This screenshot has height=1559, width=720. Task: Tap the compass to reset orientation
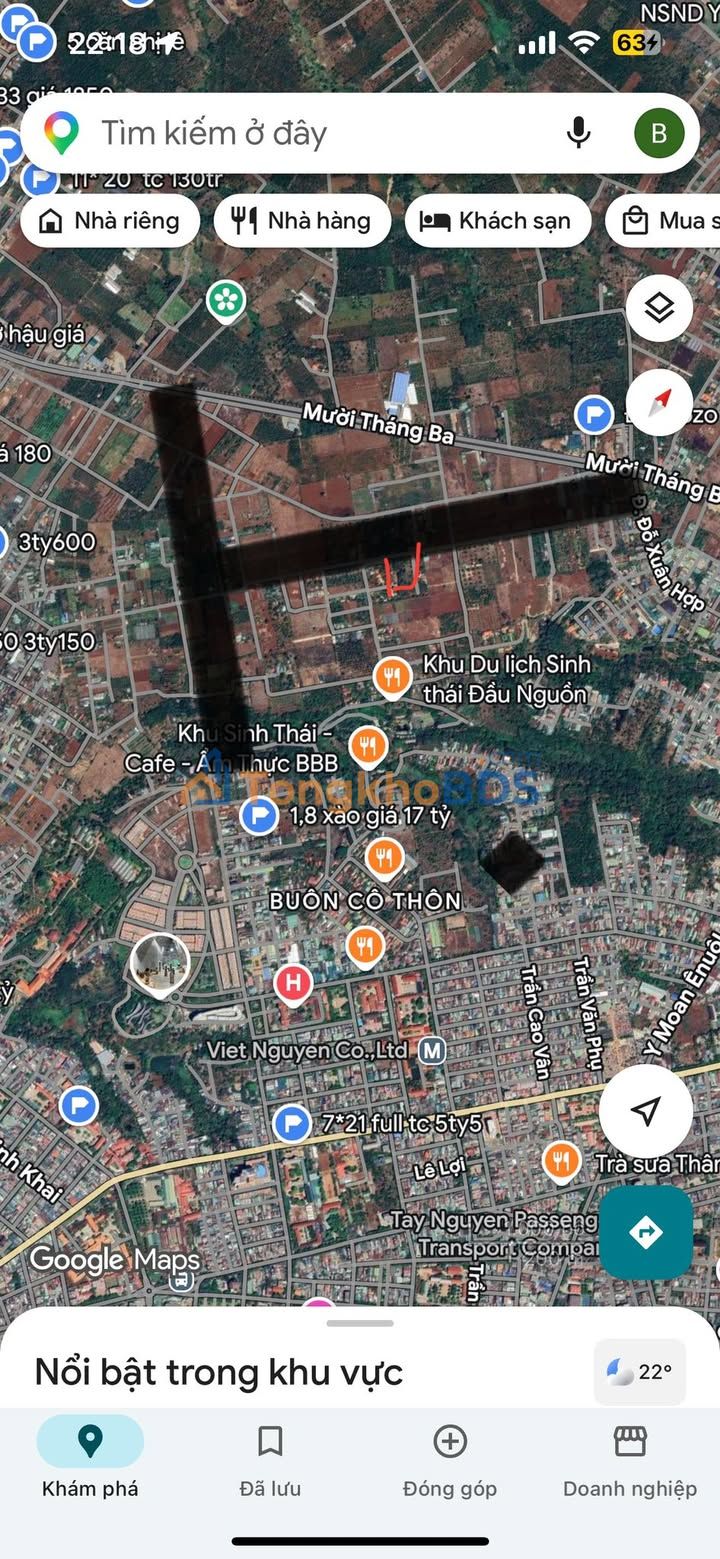(x=659, y=403)
